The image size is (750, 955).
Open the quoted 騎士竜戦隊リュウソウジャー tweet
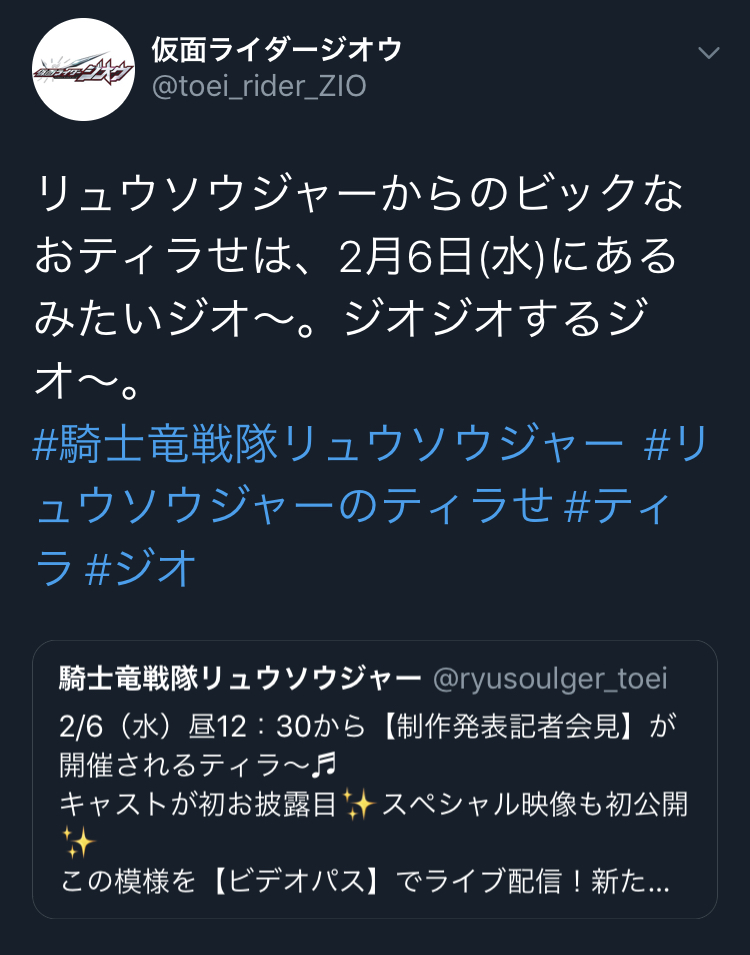pos(374,779)
